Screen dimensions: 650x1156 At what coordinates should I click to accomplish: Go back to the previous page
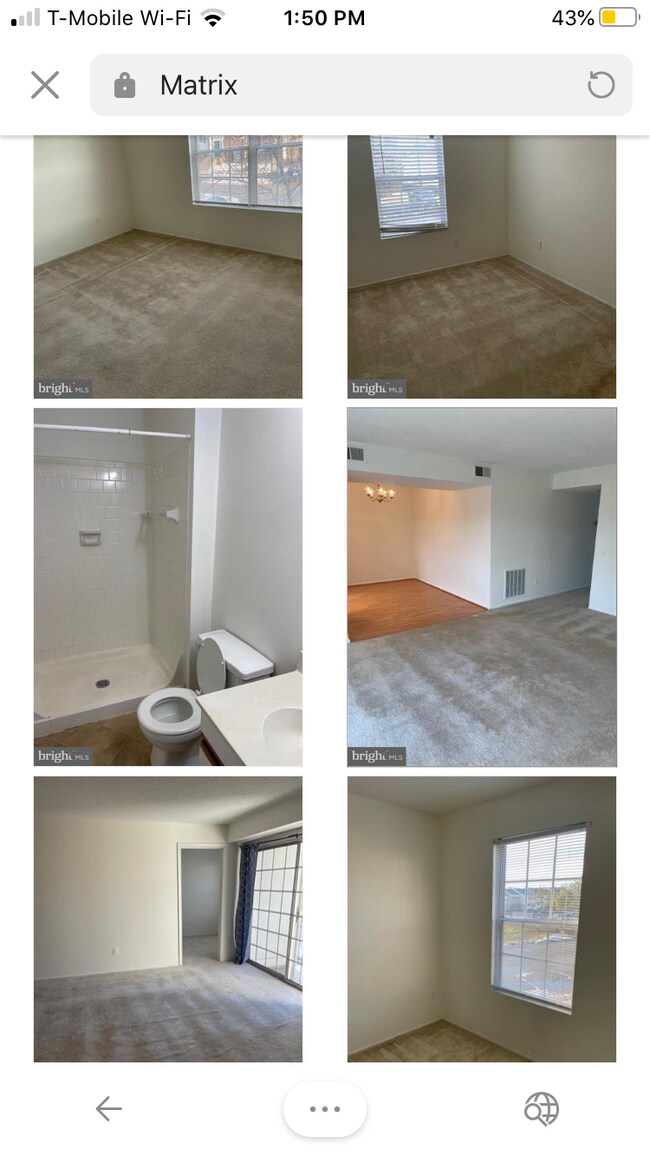[x=108, y=1108]
